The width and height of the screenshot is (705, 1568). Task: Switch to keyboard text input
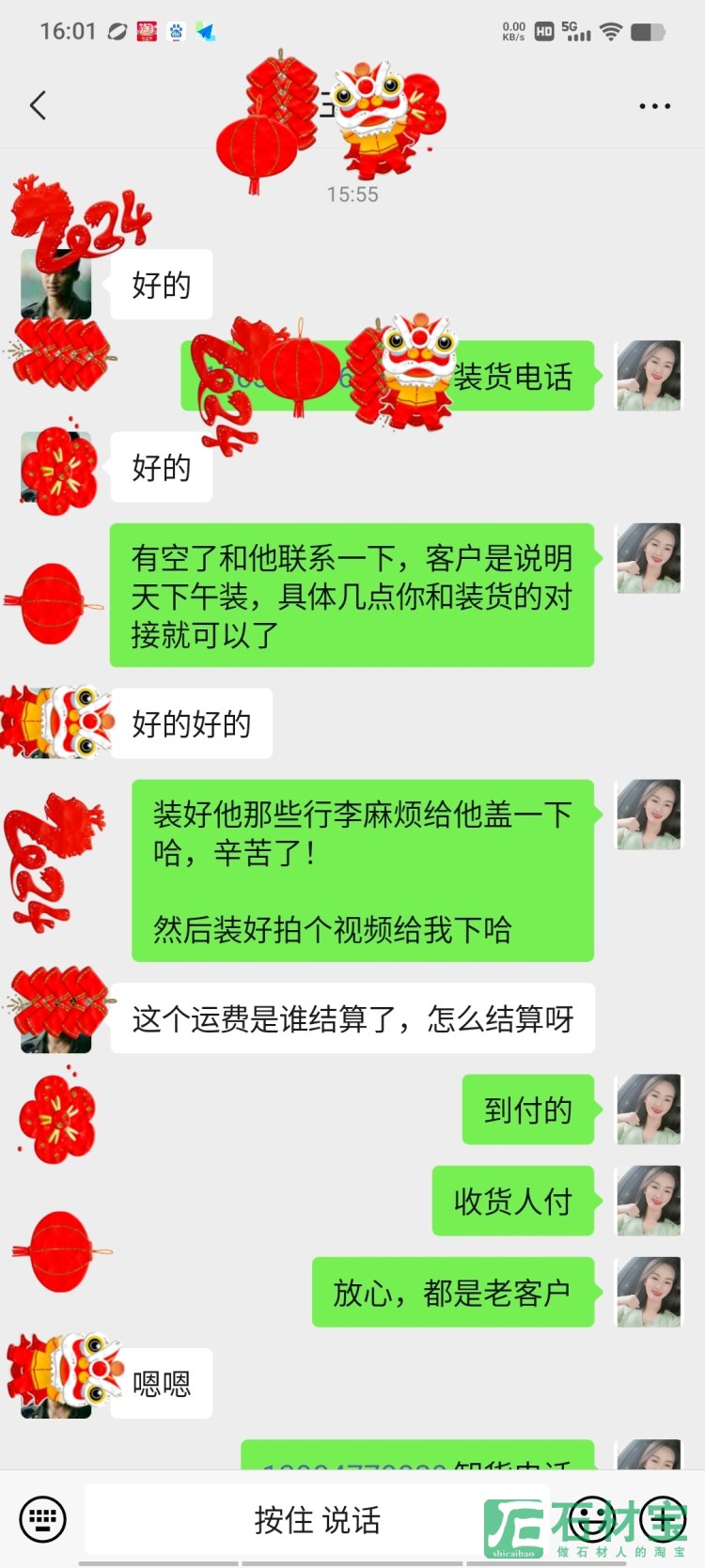pyautogui.click(x=43, y=1518)
